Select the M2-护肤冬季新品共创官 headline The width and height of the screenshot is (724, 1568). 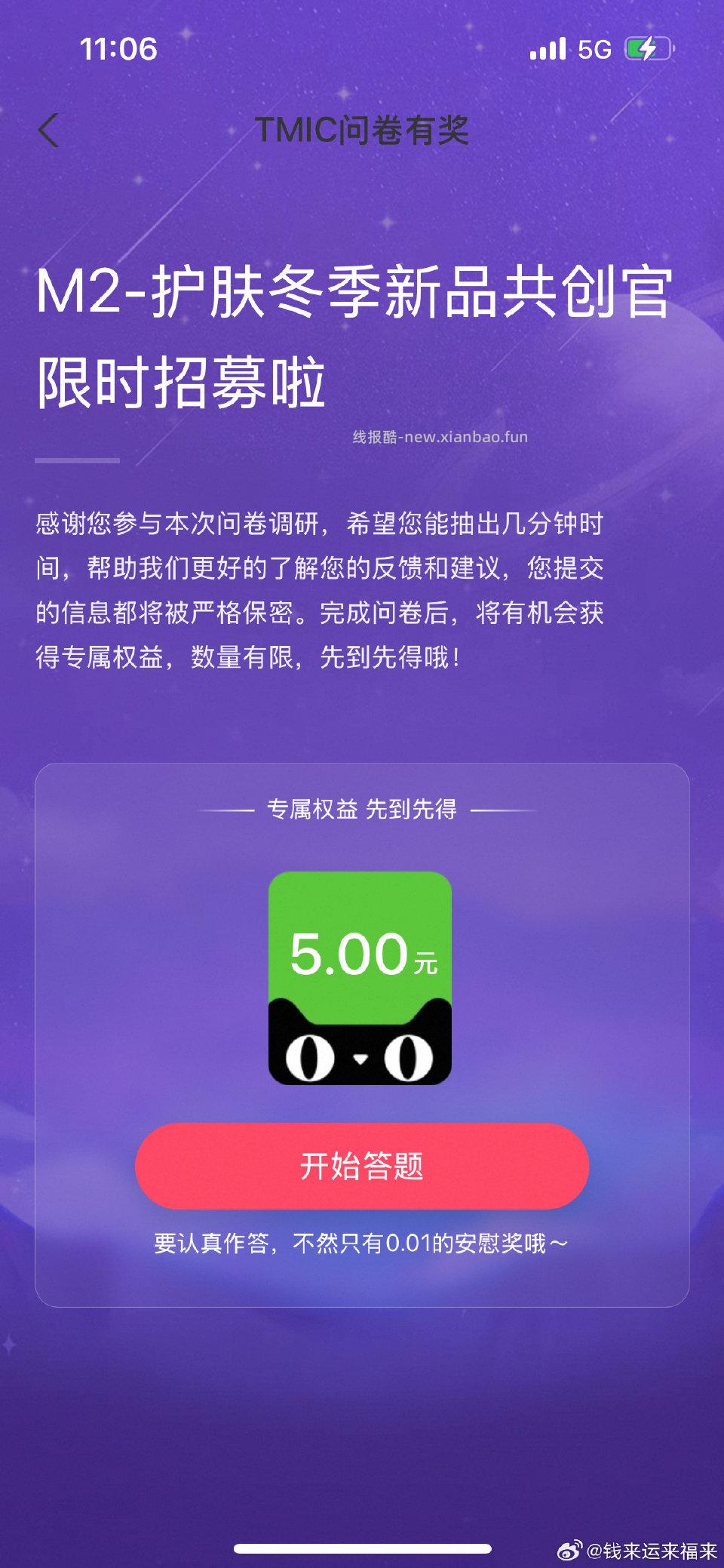pyautogui.click(x=354, y=332)
